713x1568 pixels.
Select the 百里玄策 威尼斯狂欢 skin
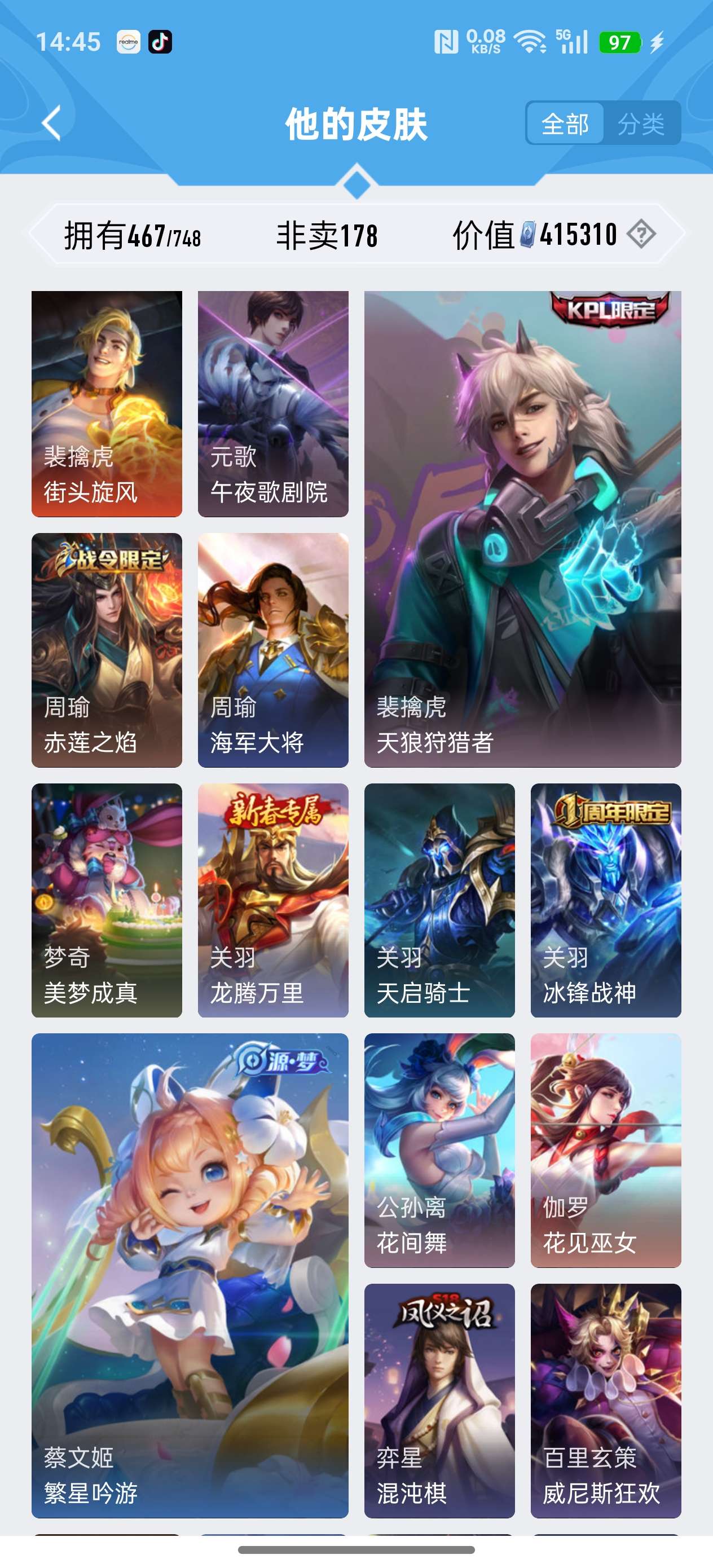click(605, 1400)
